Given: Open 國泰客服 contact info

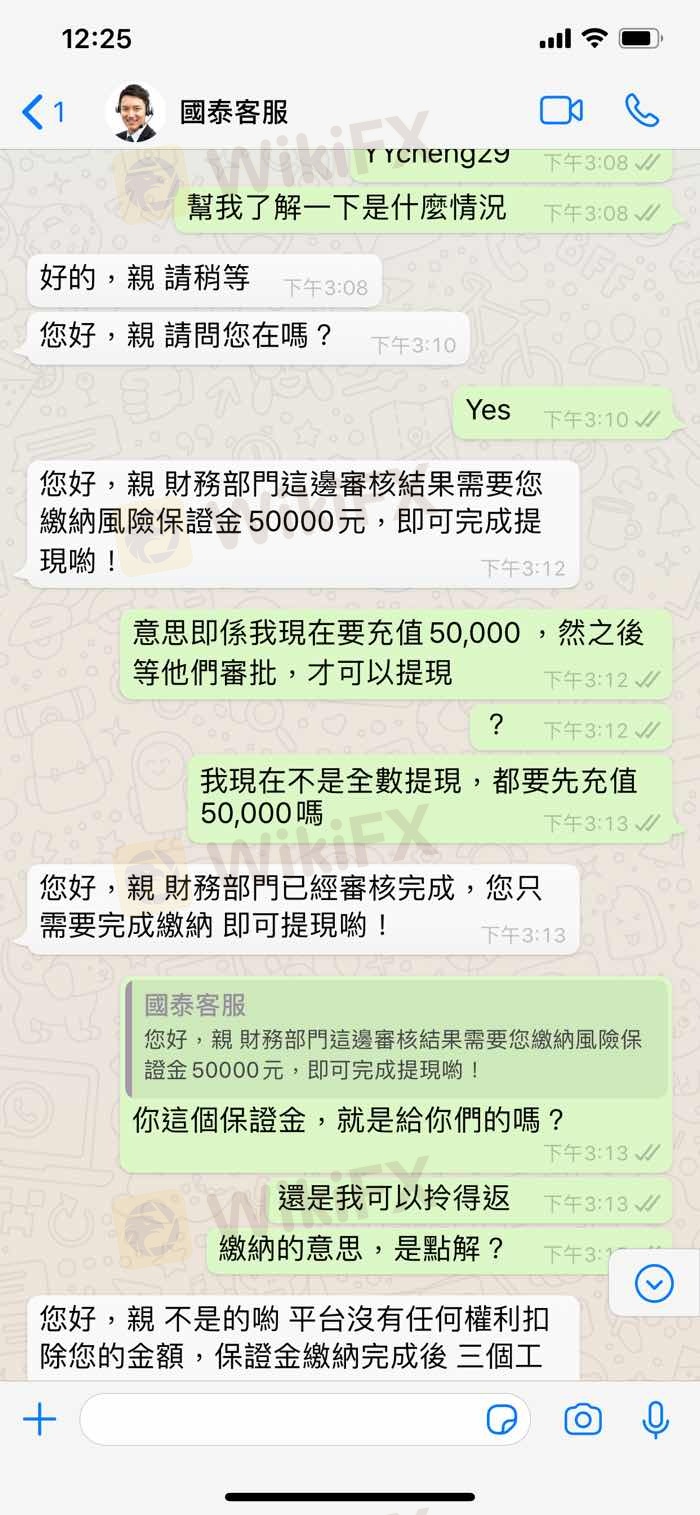Looking at the screenshot, I should pyautogui.click(x=233, y=111).
